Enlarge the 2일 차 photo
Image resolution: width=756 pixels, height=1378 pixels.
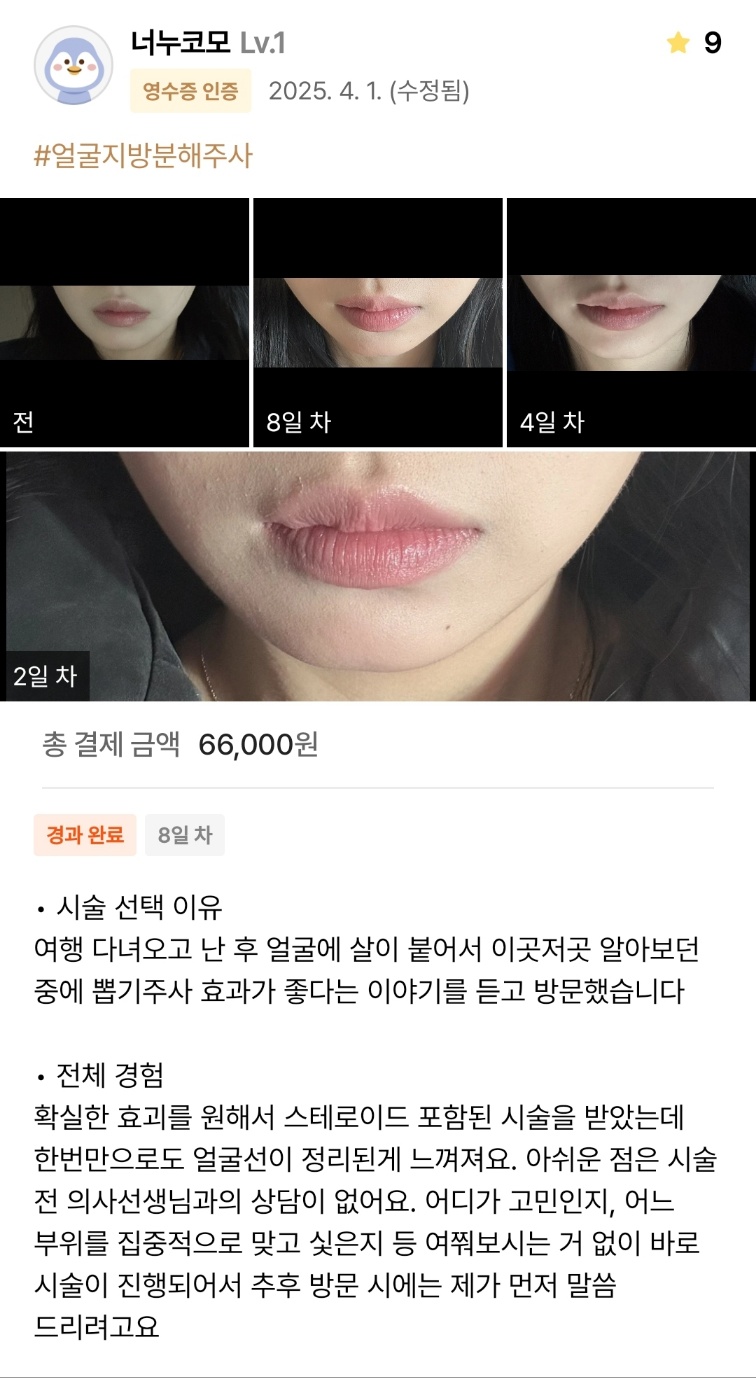point(378,576)
